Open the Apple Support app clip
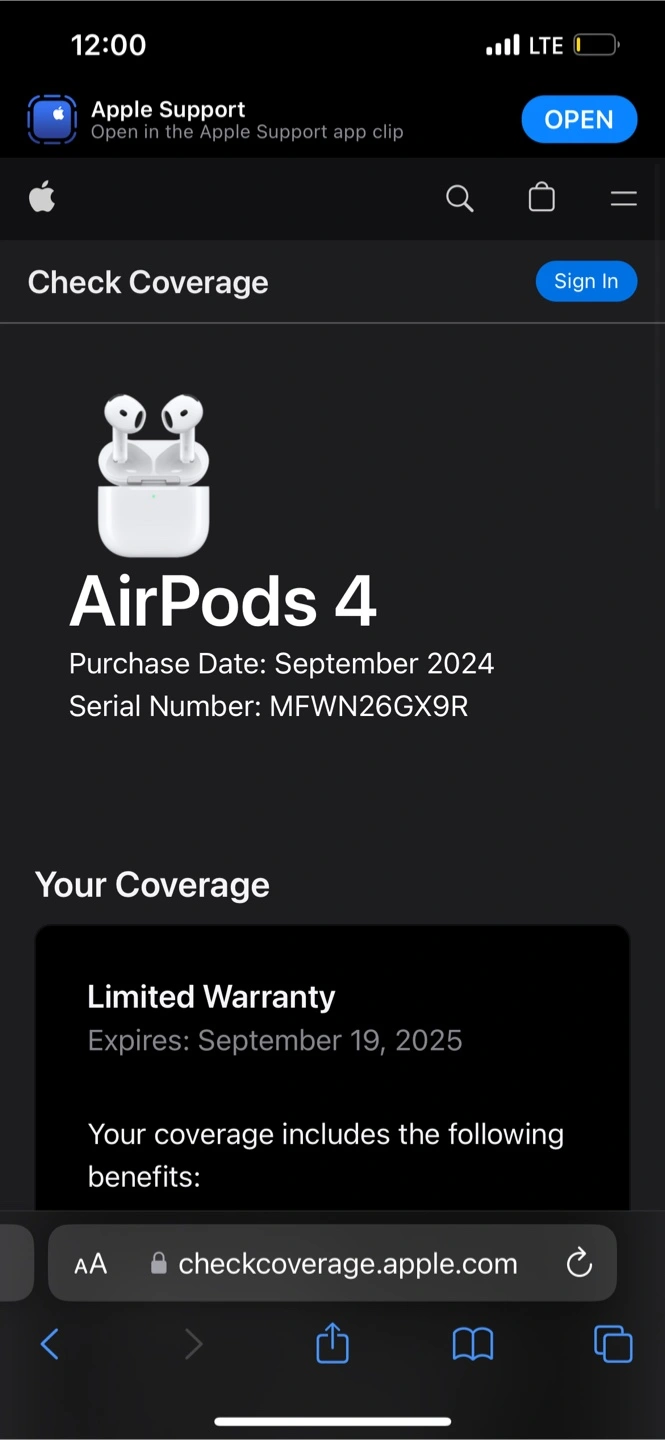This screenshot has height=1440, width=665. [x=579, y=120]
